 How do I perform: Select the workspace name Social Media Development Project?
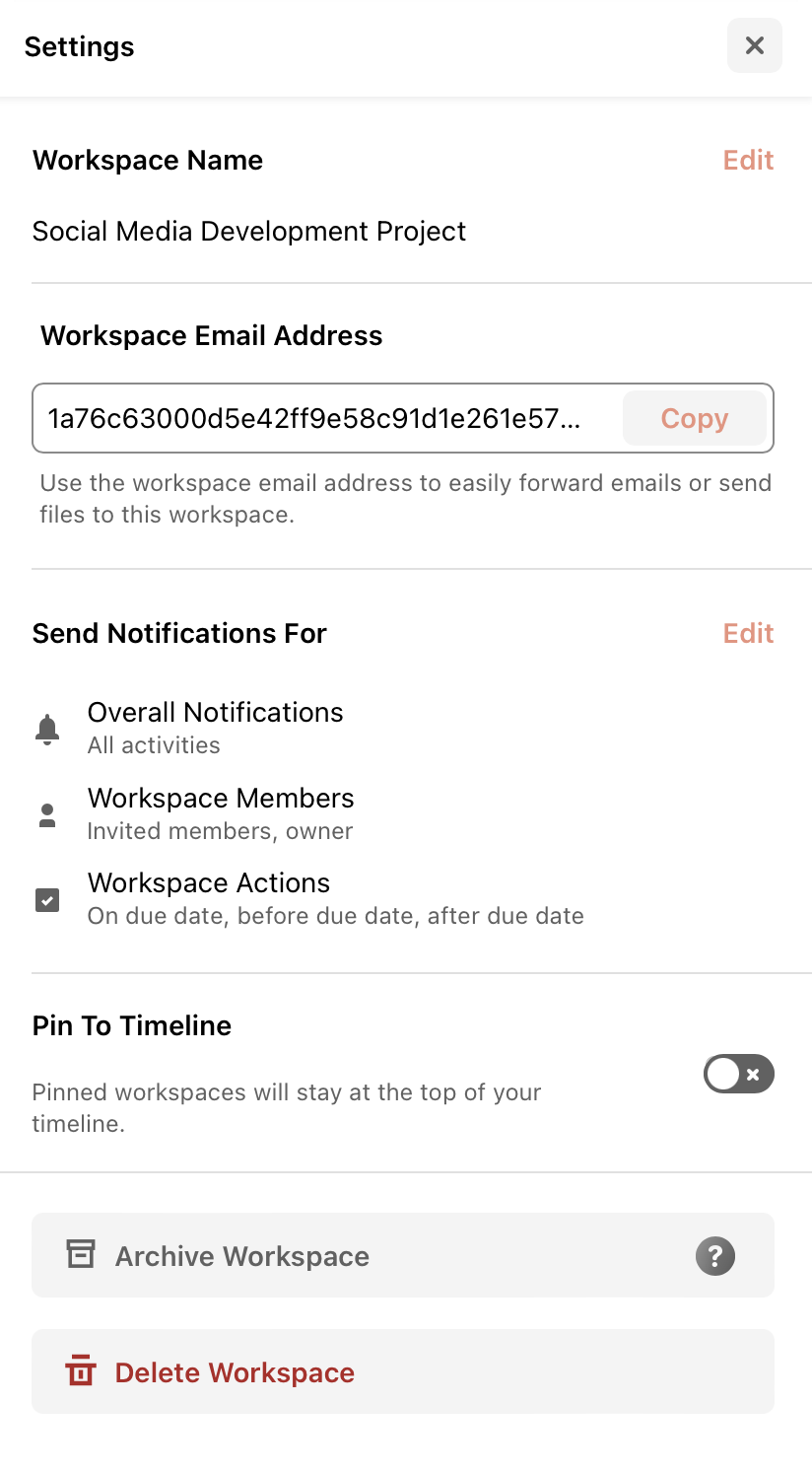(x=249, y=231)
